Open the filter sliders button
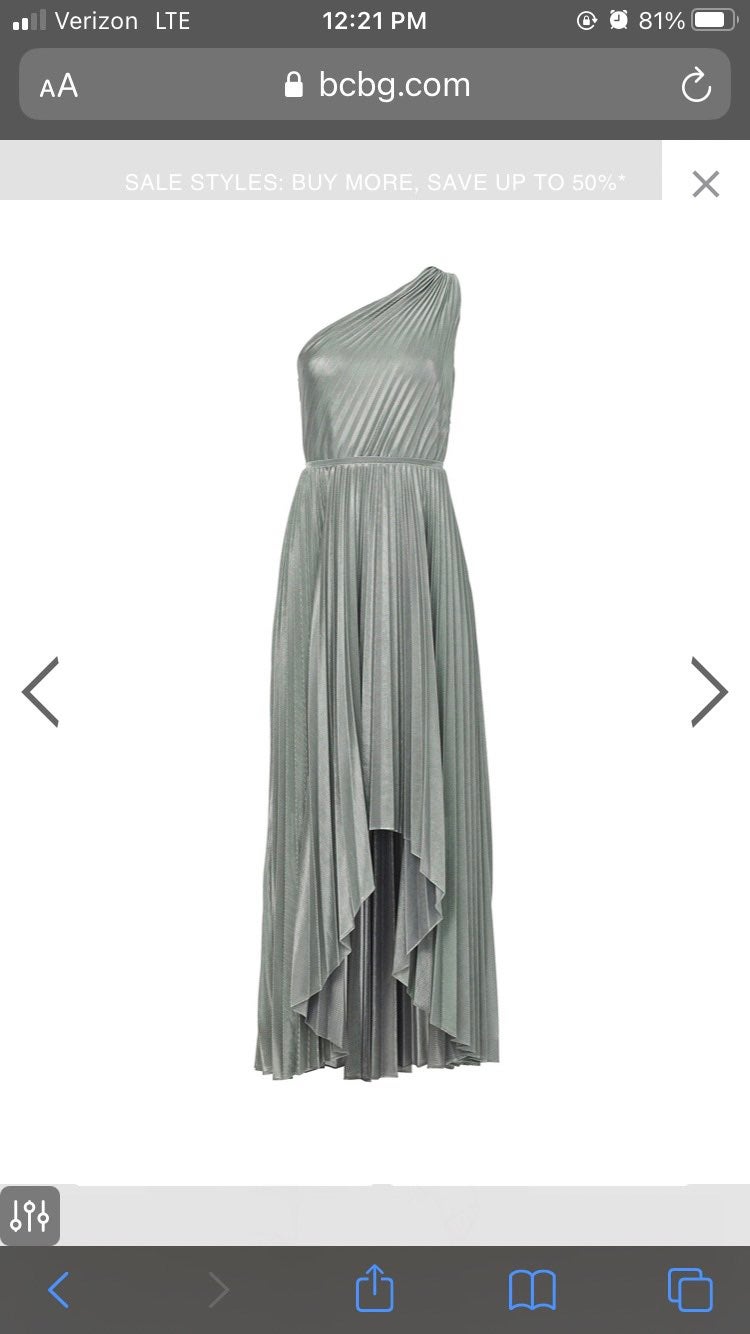This screenshot has height=1334, width=750. pyautogui.click(x=30, y=1215)
